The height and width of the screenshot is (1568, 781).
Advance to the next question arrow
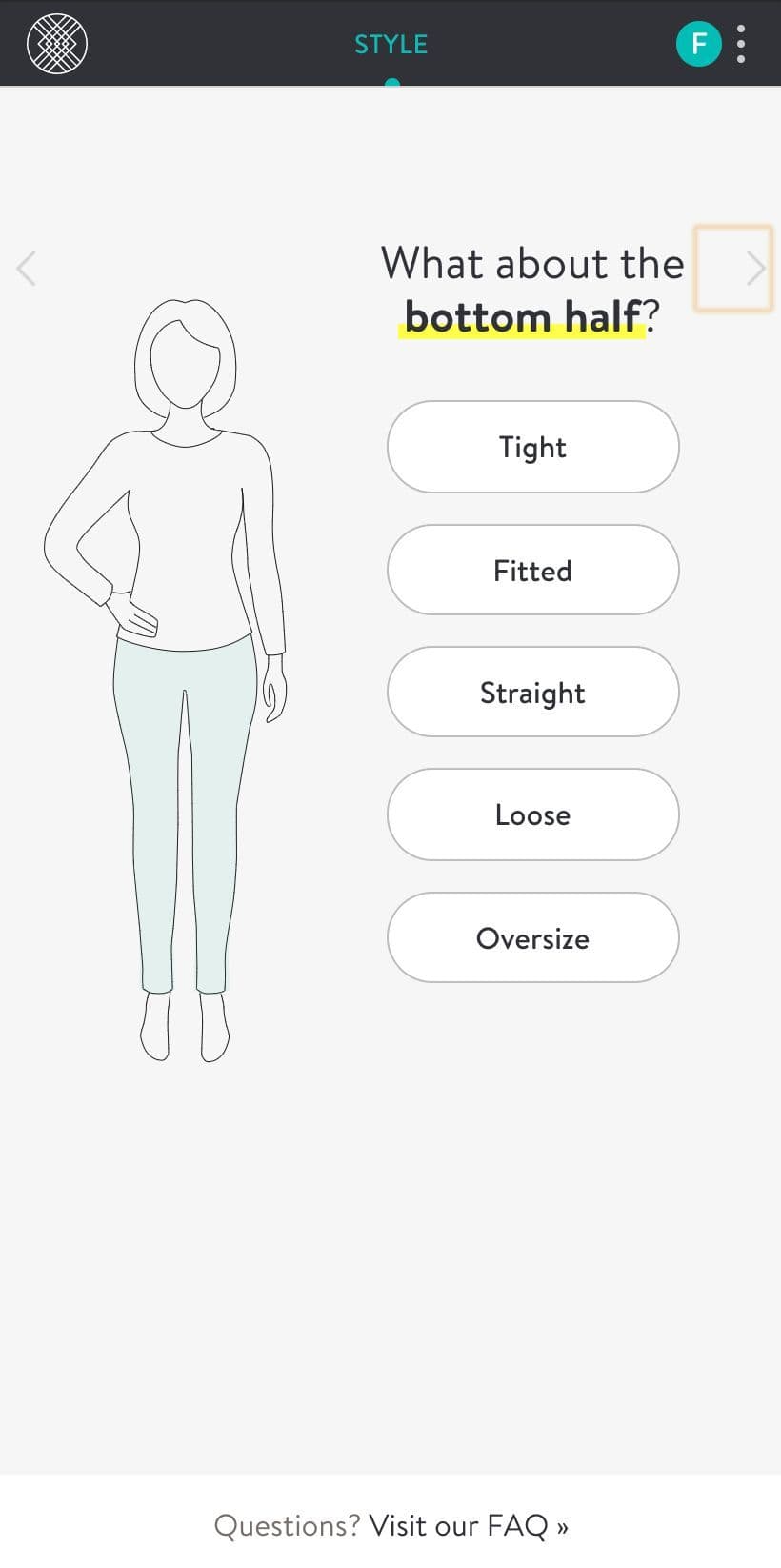click(754, 269)
